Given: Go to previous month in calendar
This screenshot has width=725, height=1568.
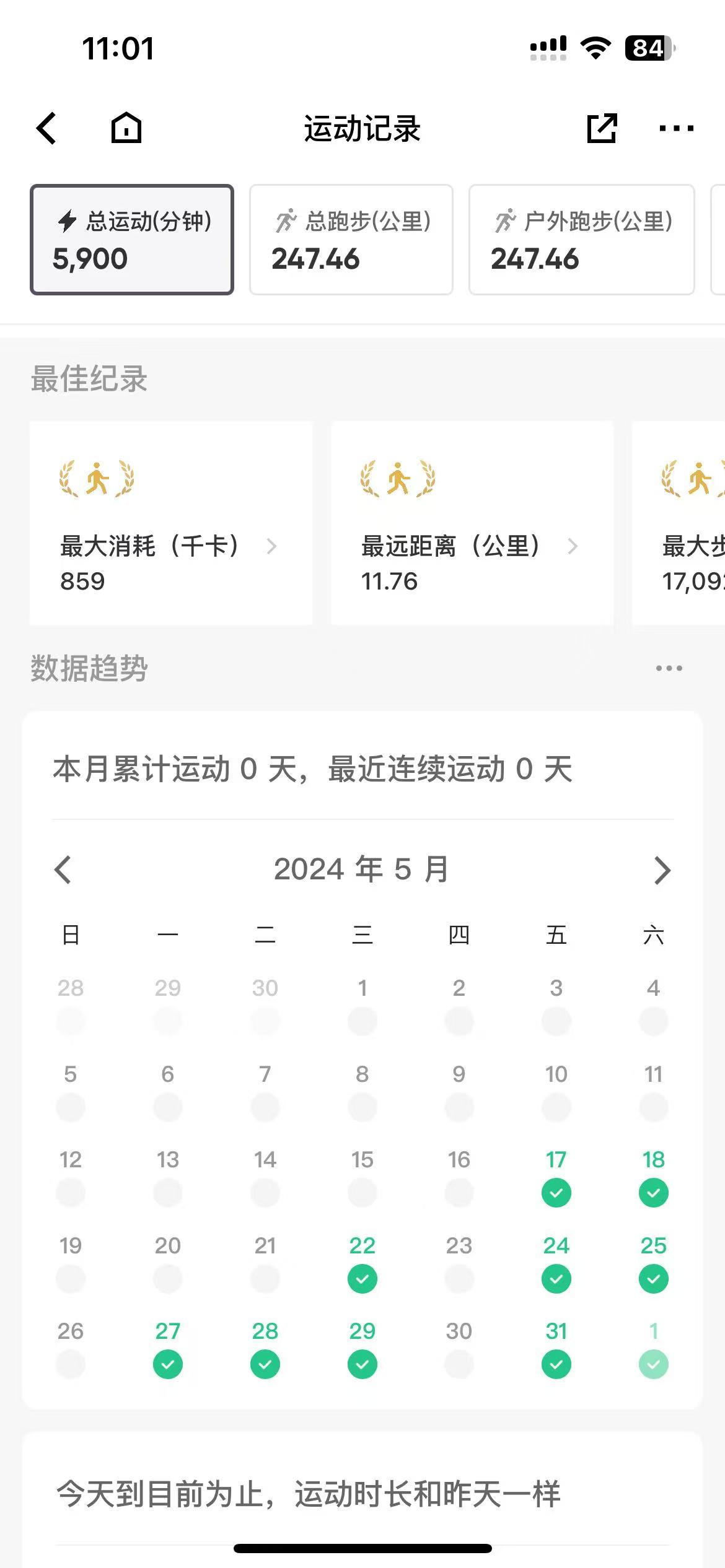Looking at the screenshot, I should click(63, 869).
